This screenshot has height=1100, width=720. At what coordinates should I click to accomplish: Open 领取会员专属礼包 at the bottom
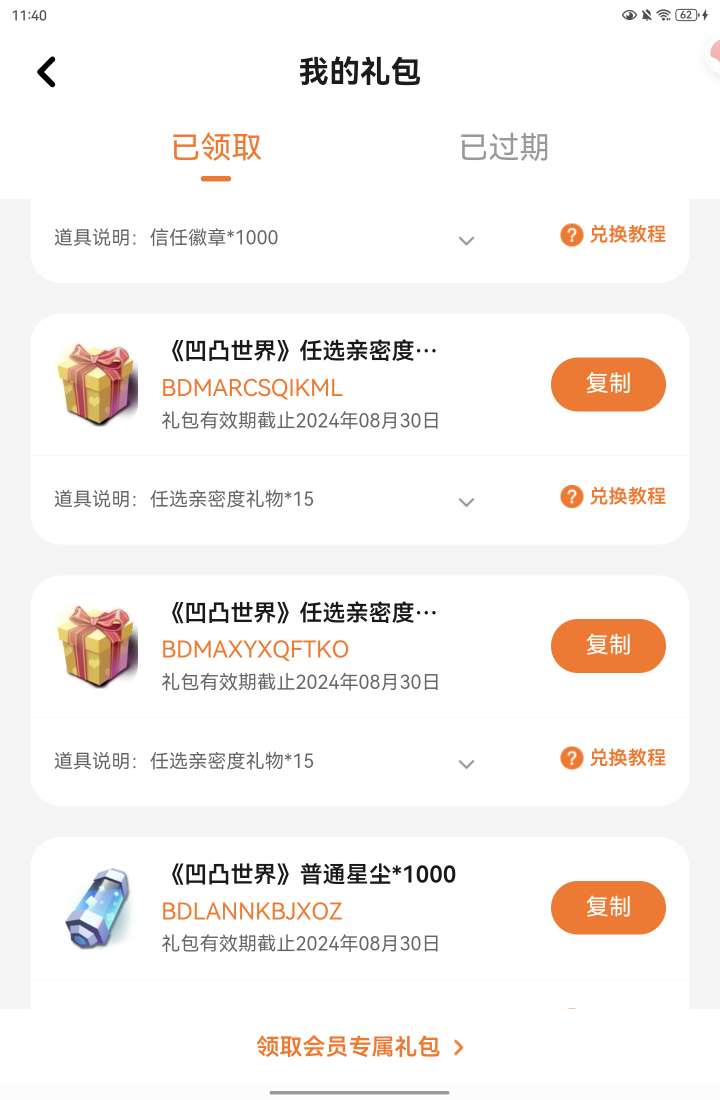pos(360,1047)
